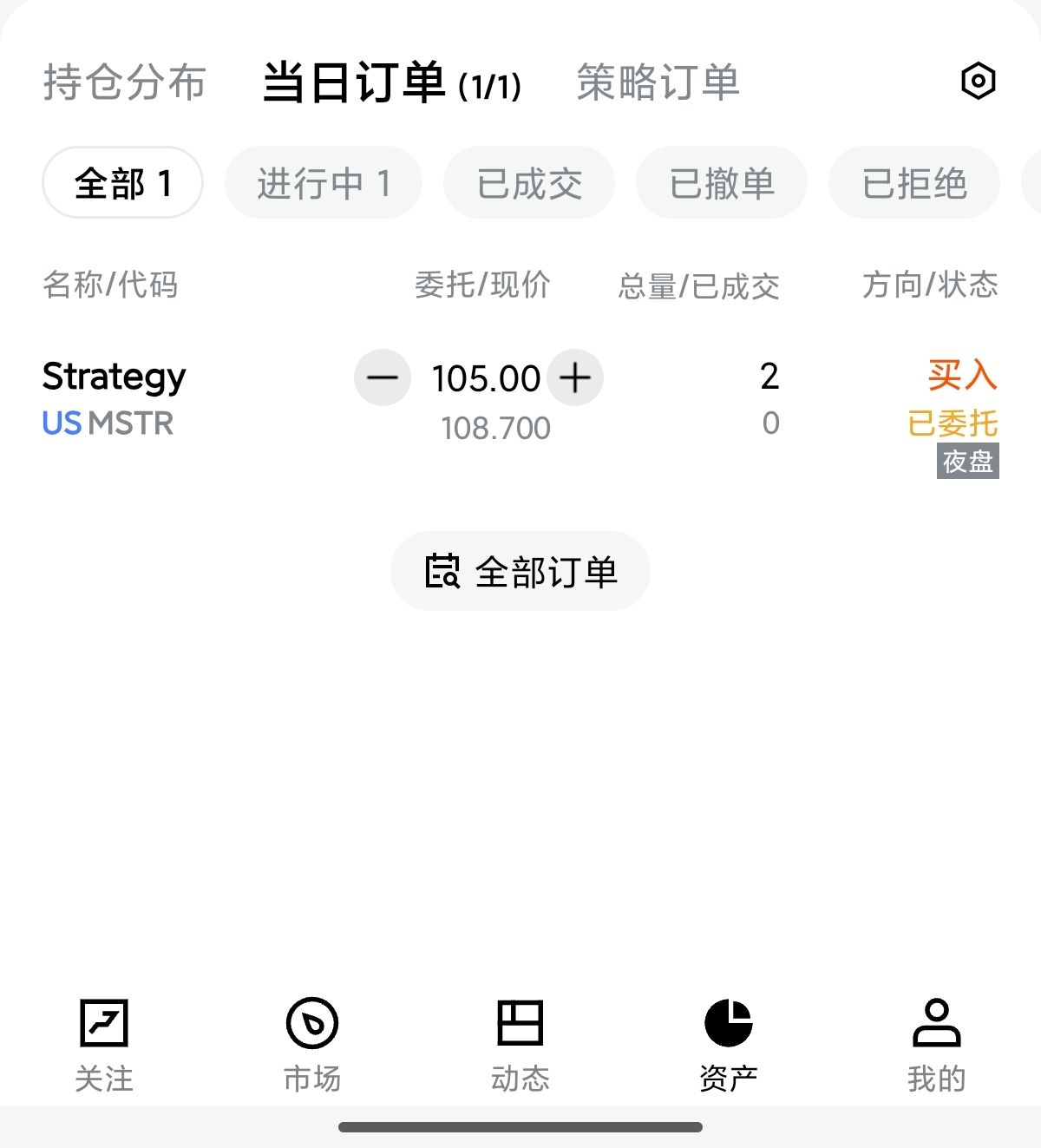The width and height of the screenshot is (1041, 1148).
Task: View 全部订单 history
Action: [x=520, y=572]
